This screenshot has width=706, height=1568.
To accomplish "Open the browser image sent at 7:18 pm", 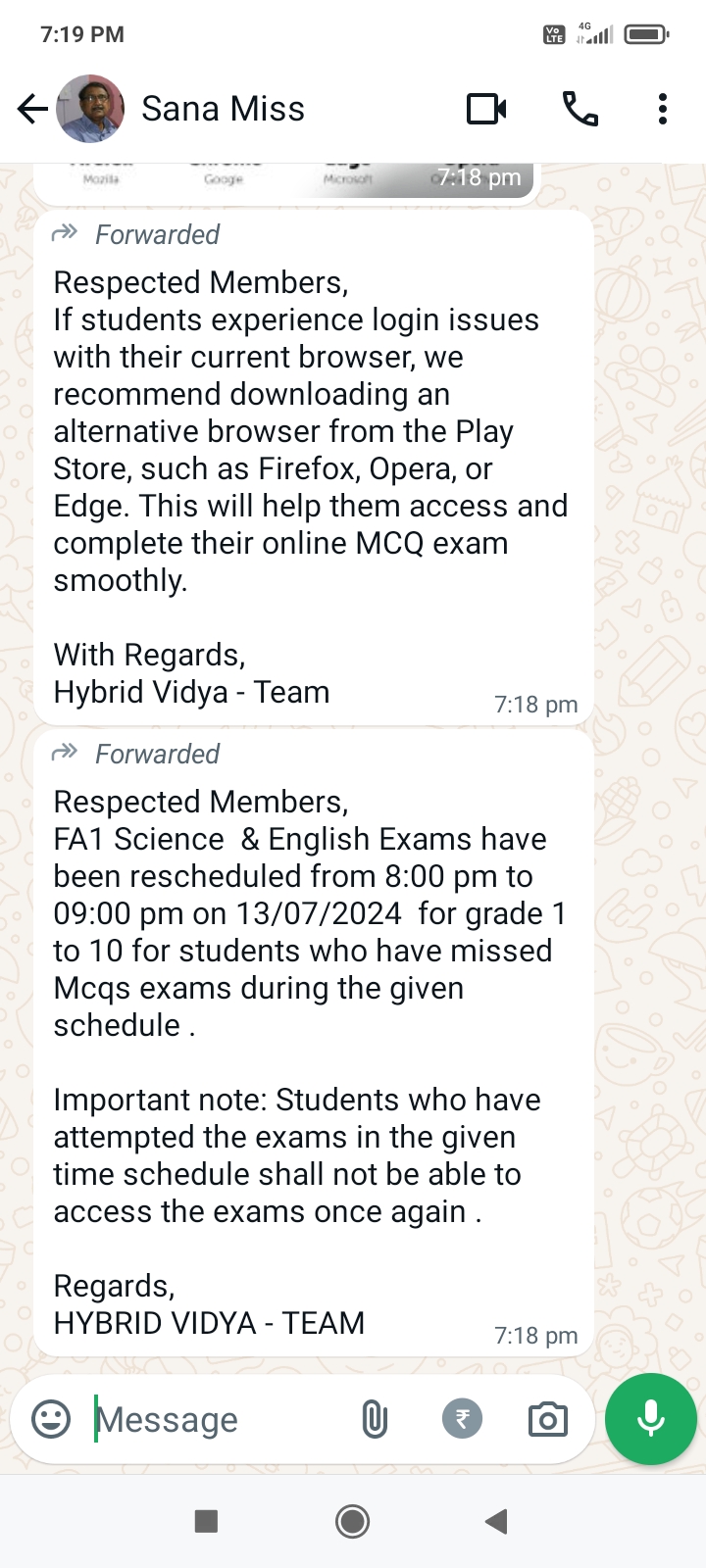I will (285, 181).
